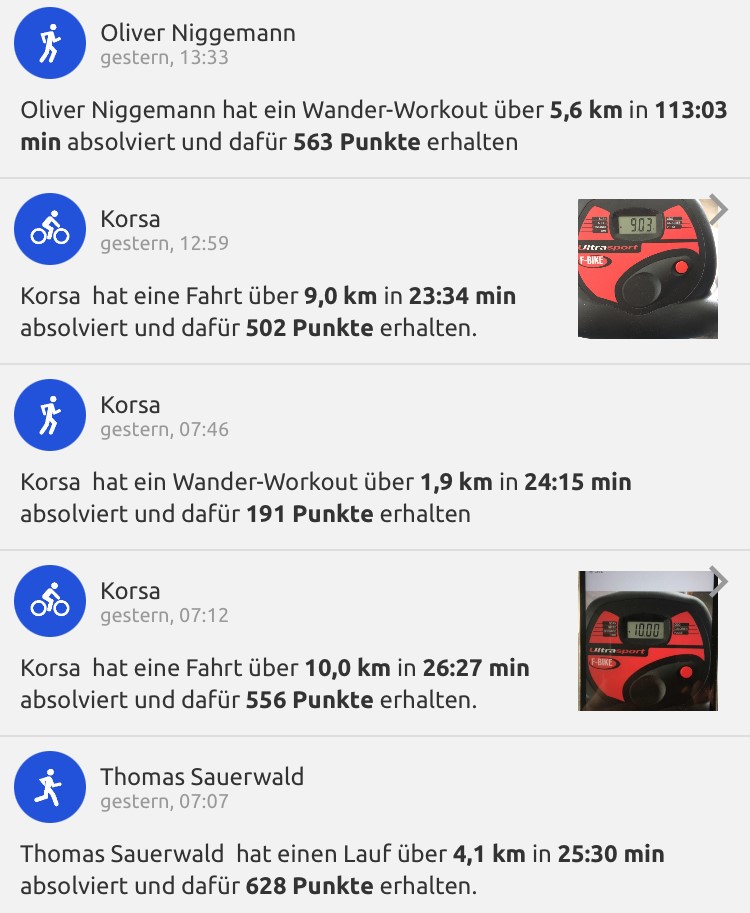This screenshot has width=750, height=913.
Task: Open Oliver Niggemann's profile name
Action: (197, 32)
